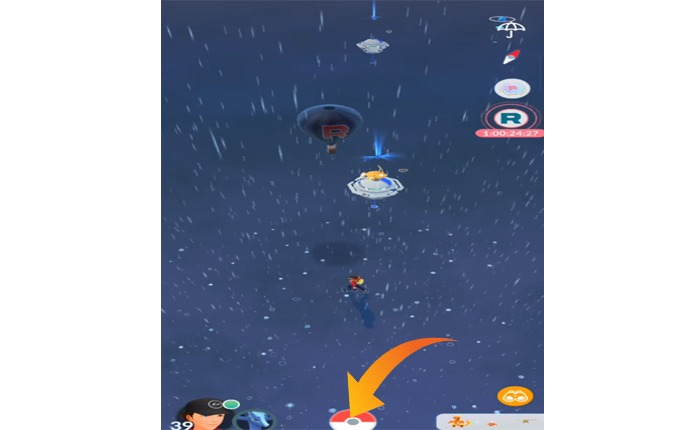Open the nearby Pokémon tray

click(490, 421)
